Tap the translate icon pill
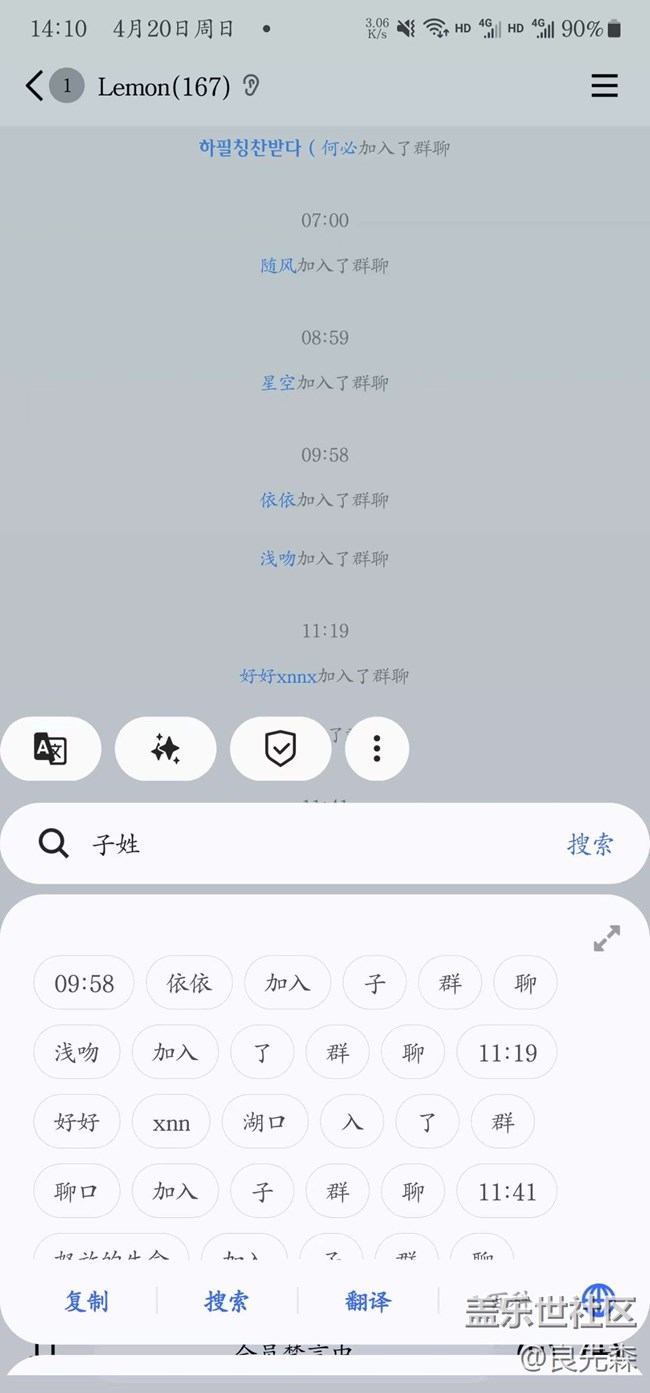Viewport: 650px width, 1393px height. [51, 748]
